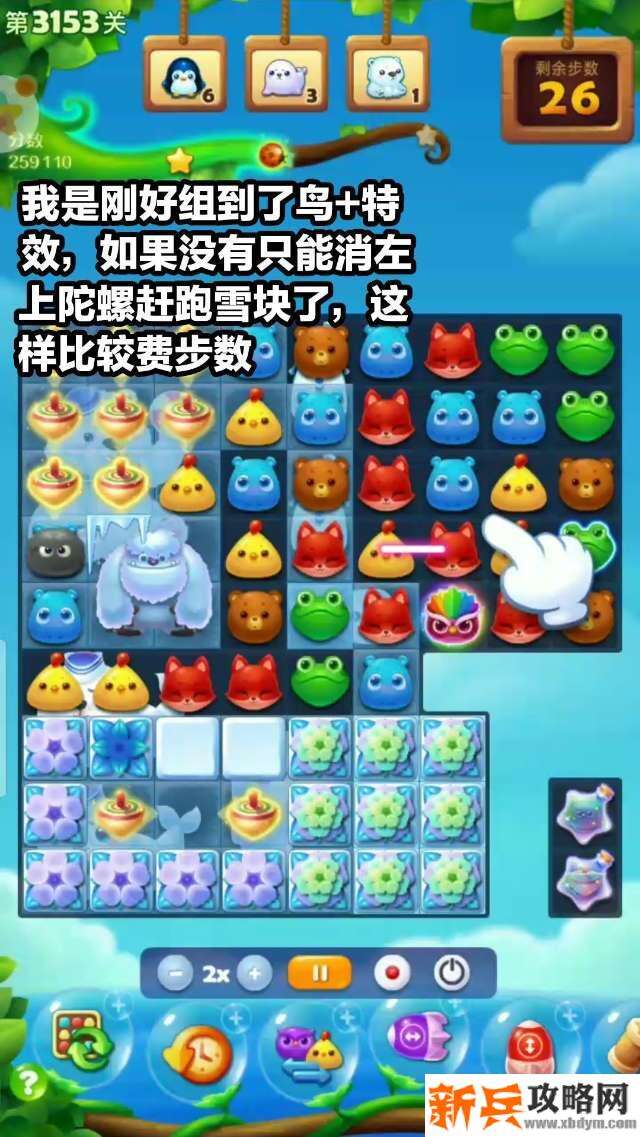Image resolution: width=640 pixels, height=1137 pixels.
Task: Pause using the orange pause button
Action: click(x=319, y=972)
